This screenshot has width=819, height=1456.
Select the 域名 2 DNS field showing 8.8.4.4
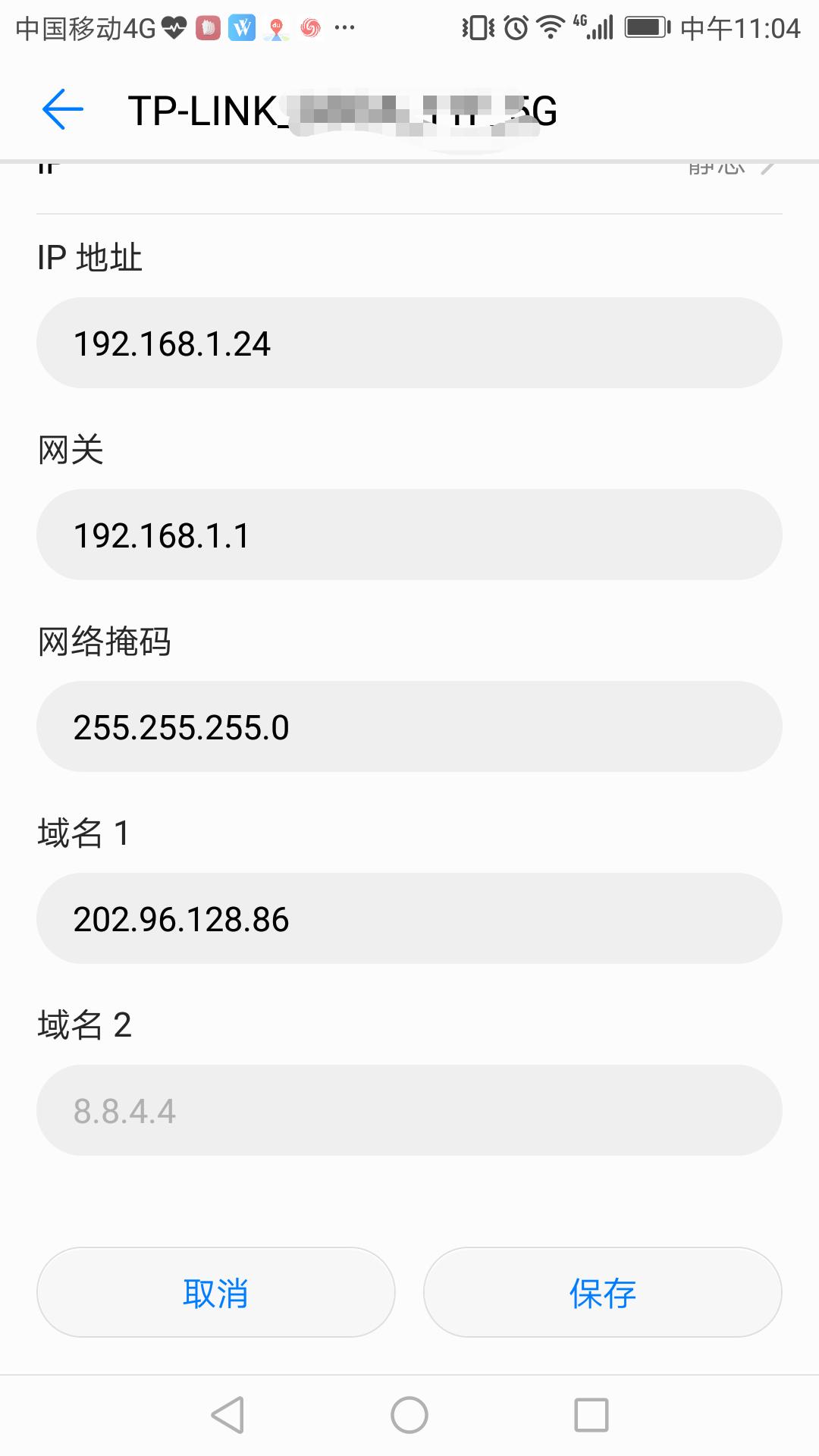coord(409,1110)
